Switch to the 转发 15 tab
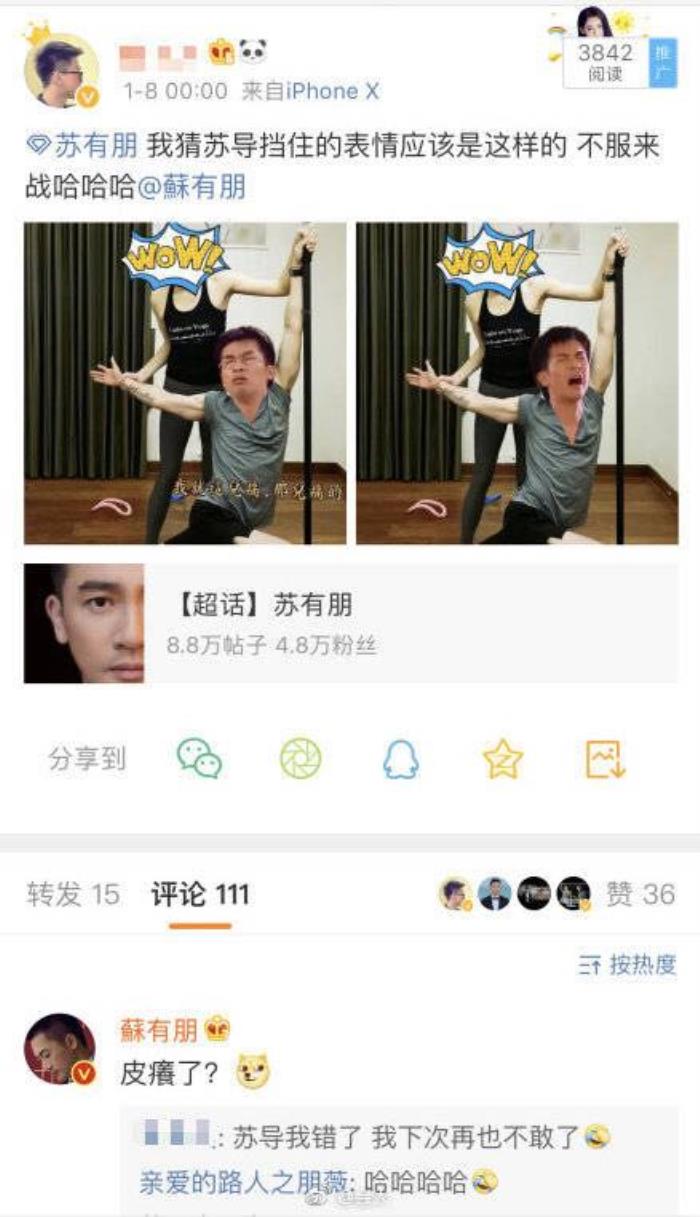The image size is (700, 1217). point(72,893)
